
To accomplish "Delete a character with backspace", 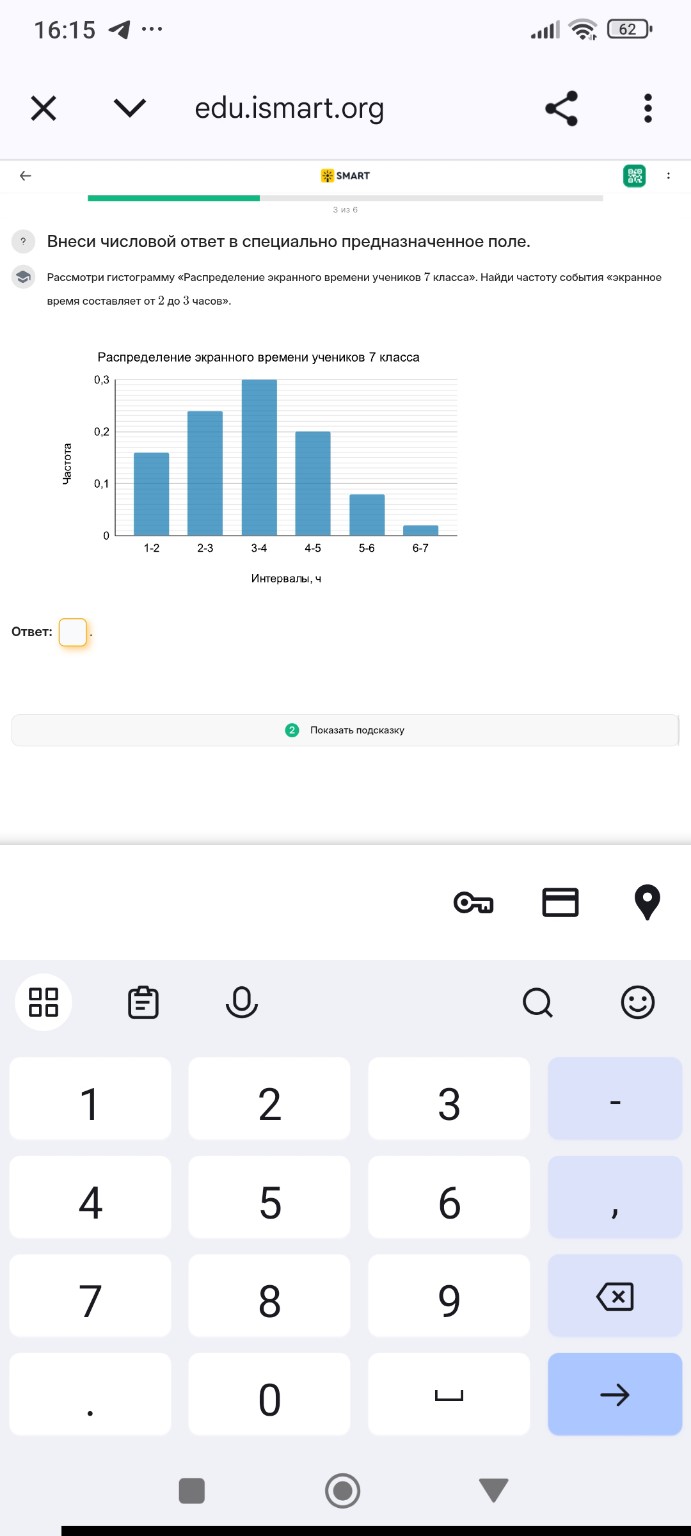I will (x=614, y=1299).
